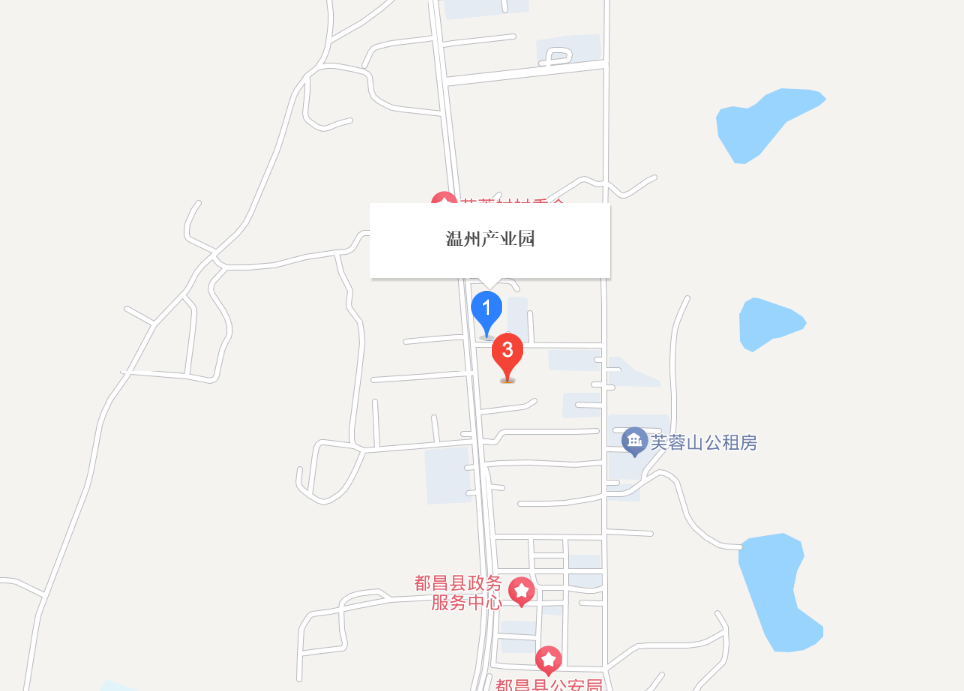Tap the blue map marker numbered 1
964x691 pixels.
click(x=487, y=310)
